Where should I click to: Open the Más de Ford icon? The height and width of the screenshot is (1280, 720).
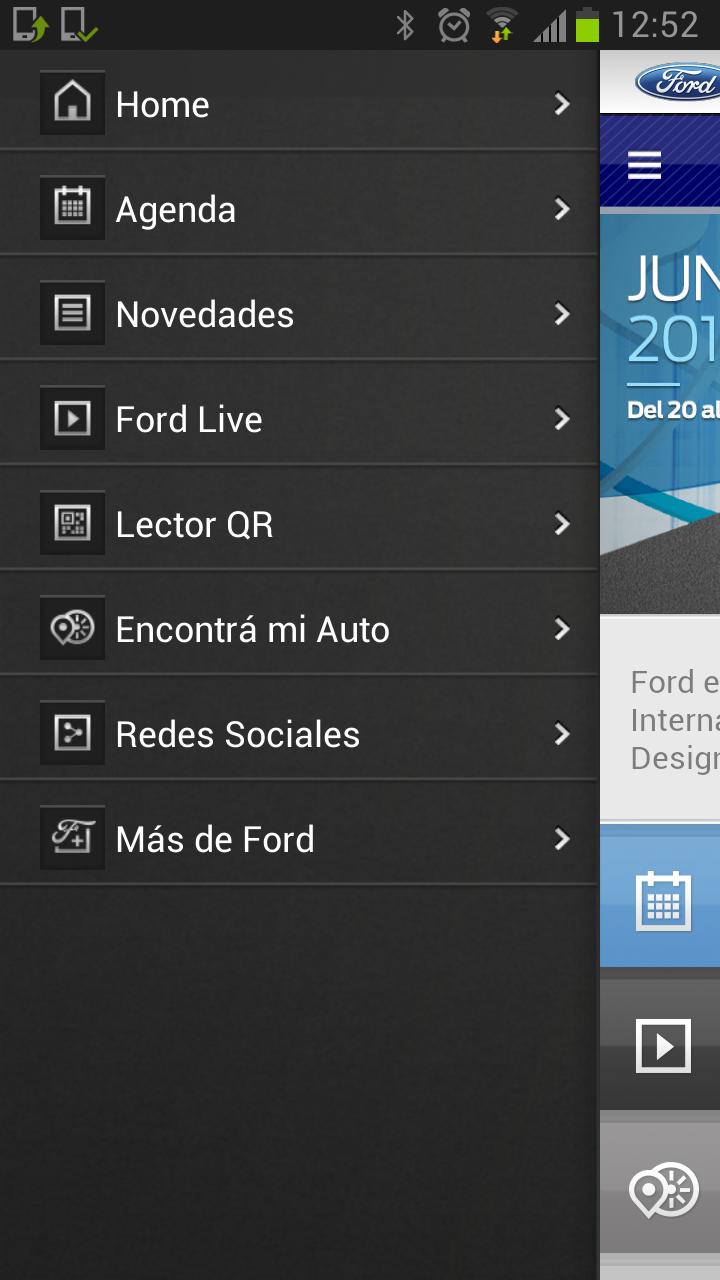(71, 839)
